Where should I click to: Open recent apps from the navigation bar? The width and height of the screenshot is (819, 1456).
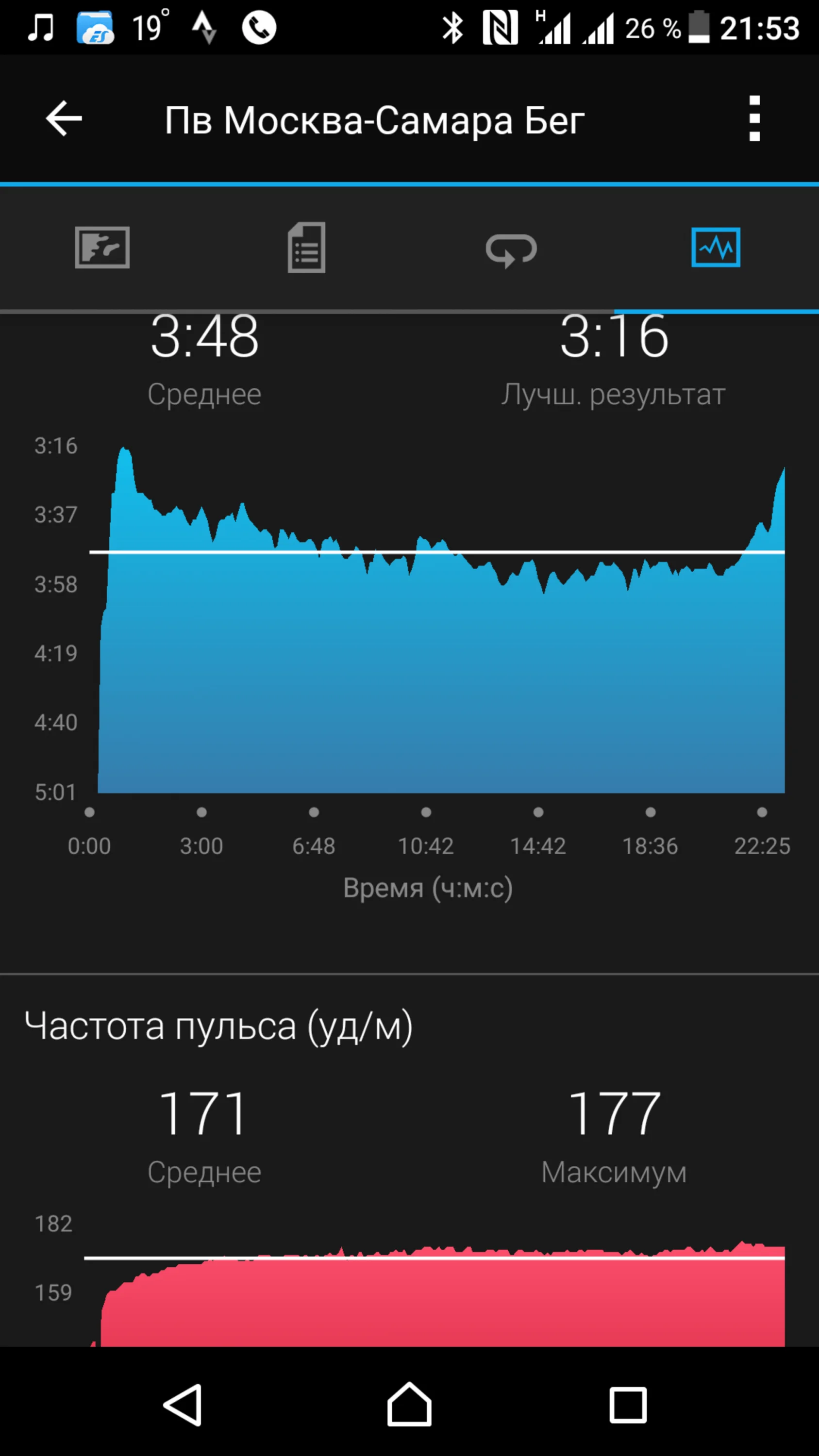tap(628, 1405)
